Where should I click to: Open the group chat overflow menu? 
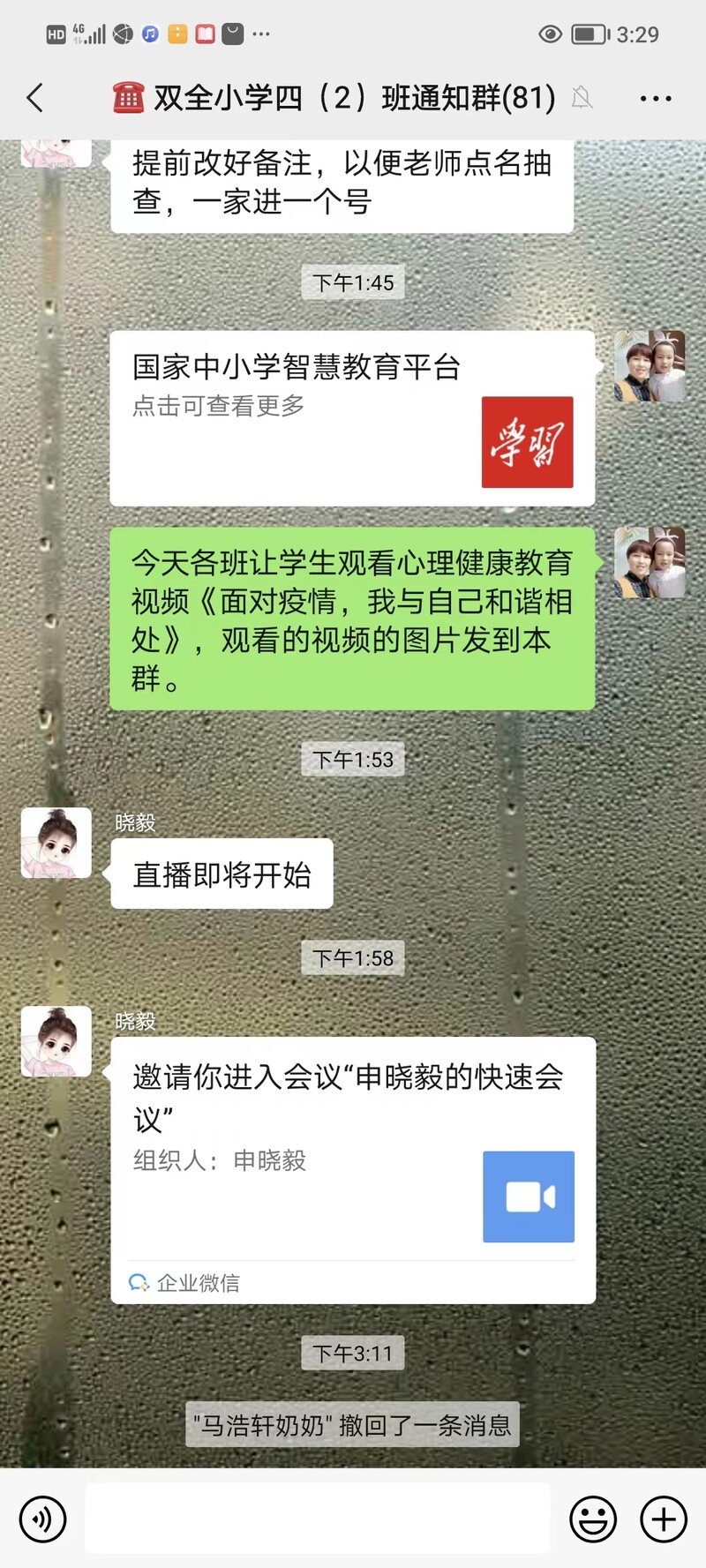(x=655, y=98)
